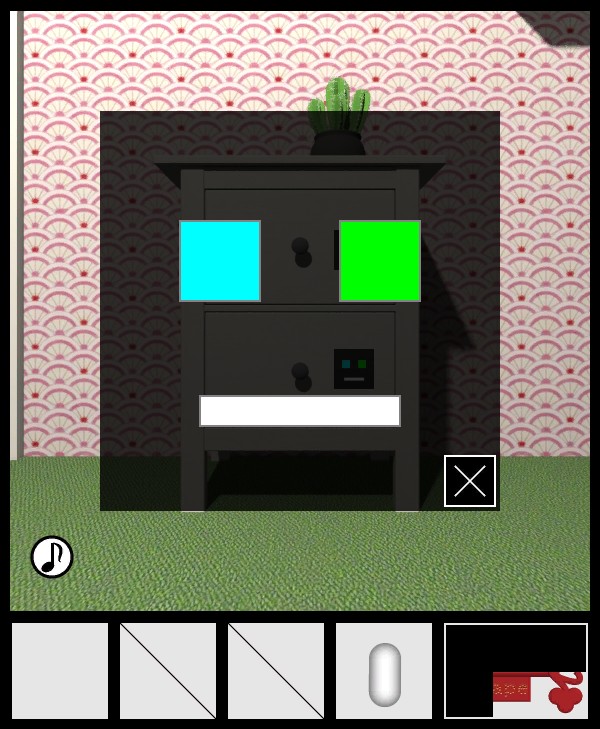The image size is (600, 729).
Task: Close the puzzle overlay with X
Action: (x=470, y=481)
